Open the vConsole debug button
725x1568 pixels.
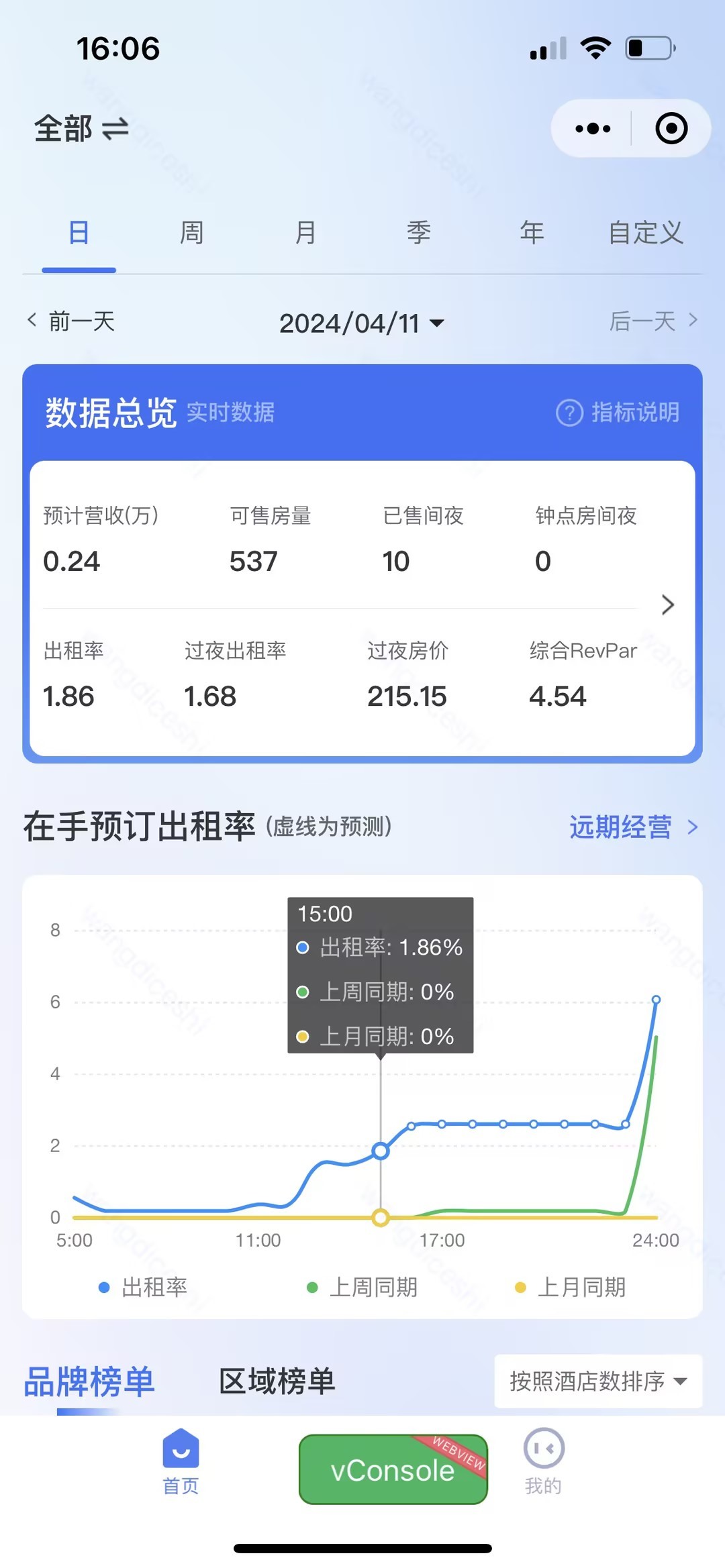[393, 1469]
